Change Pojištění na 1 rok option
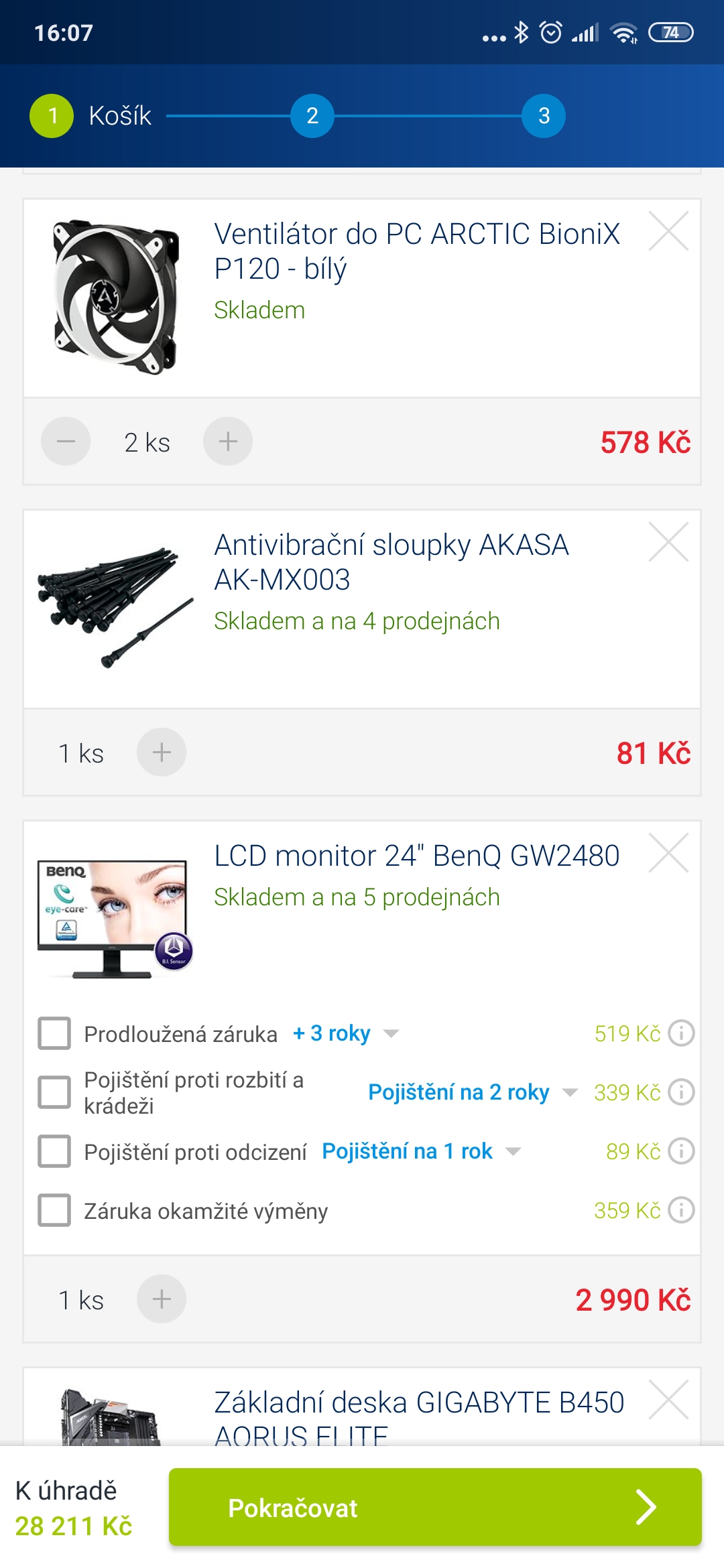Image resolution: width=724 pixels, height=1568 pixels. tap(421, 1151)
